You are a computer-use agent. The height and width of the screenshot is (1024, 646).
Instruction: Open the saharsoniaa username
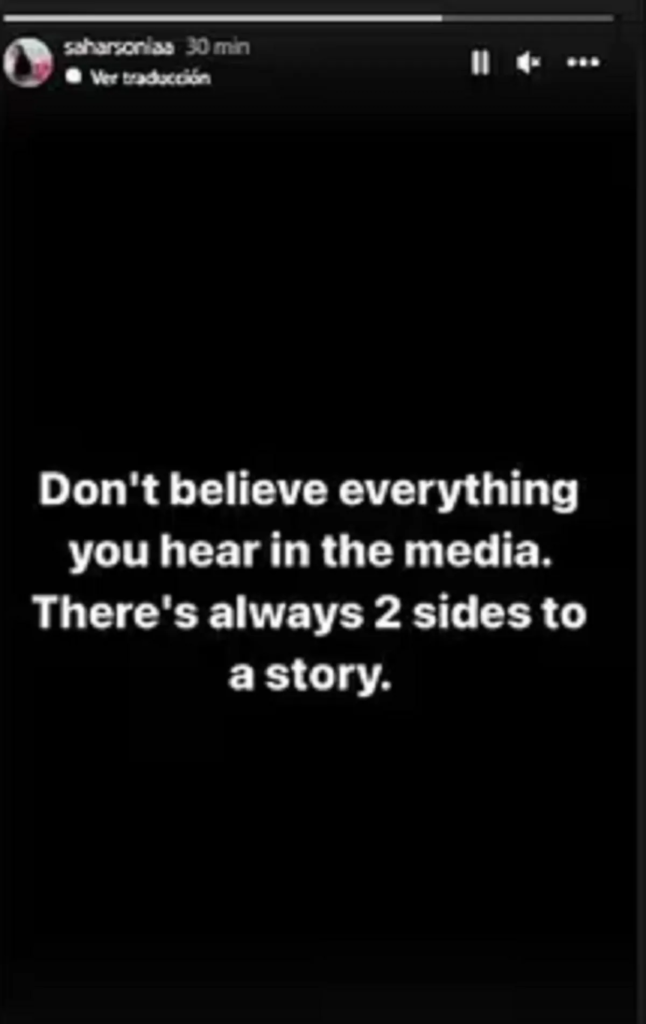pyautogui.click(x=118, y=47)
